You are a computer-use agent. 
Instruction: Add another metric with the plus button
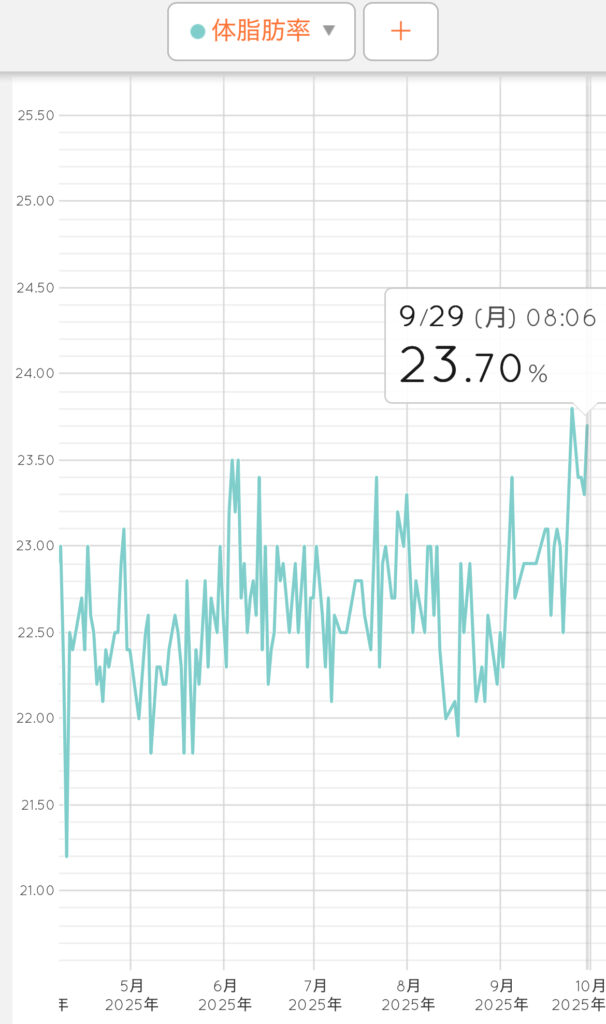click(x=400, y=31)
